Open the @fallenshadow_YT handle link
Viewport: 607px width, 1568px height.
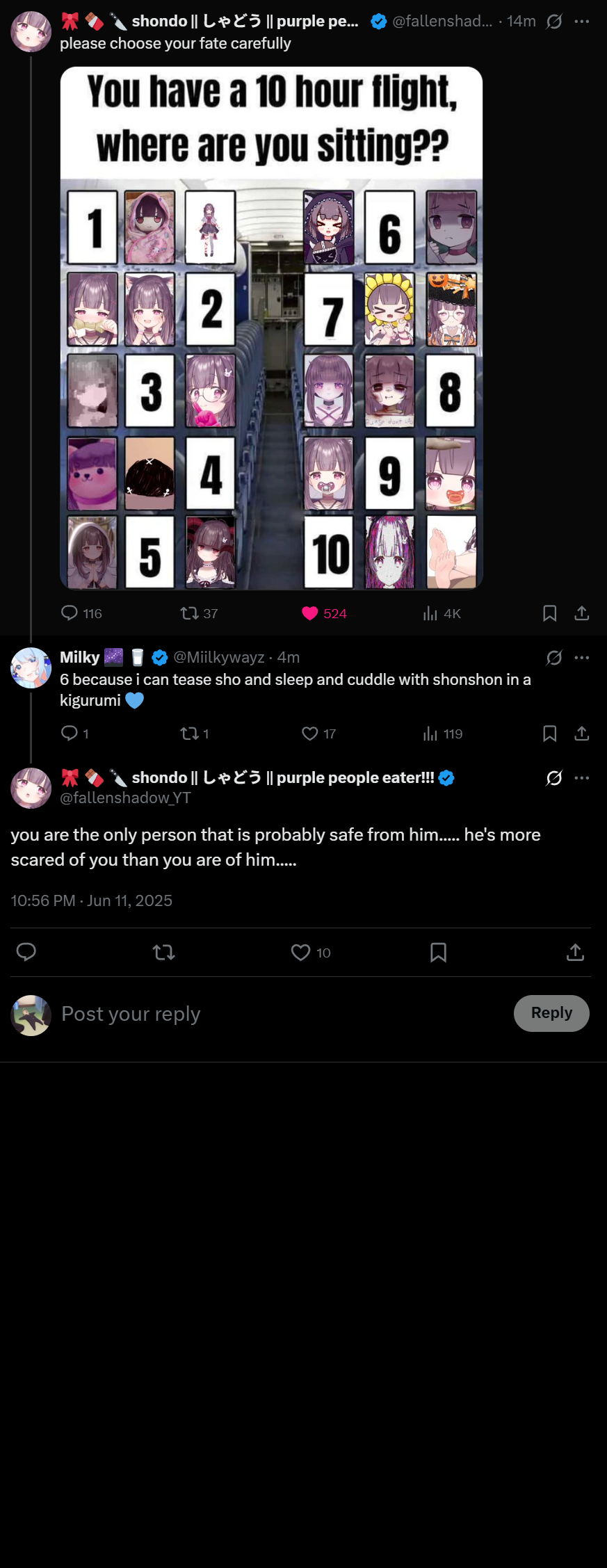[125, 798]
